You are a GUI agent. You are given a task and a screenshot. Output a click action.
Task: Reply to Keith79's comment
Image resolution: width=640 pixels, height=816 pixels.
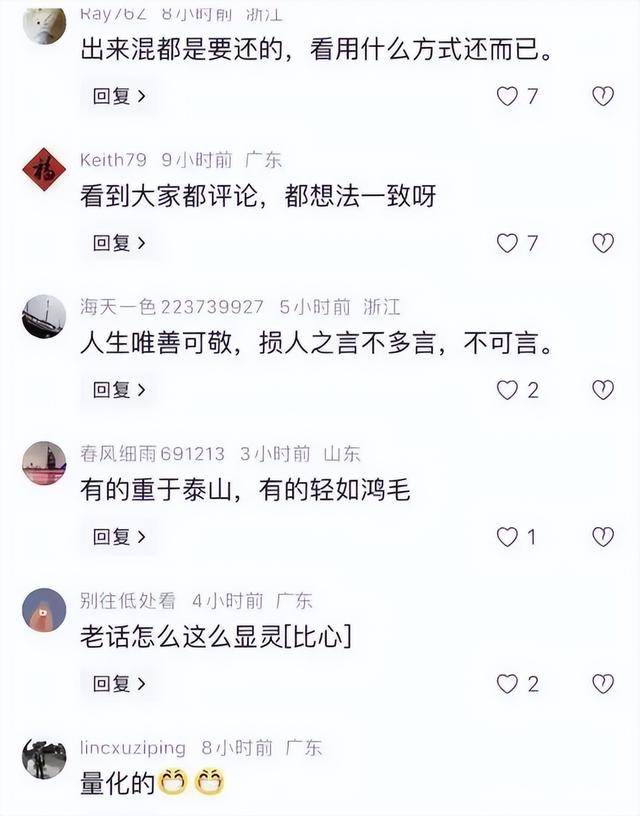pos(119,242)
